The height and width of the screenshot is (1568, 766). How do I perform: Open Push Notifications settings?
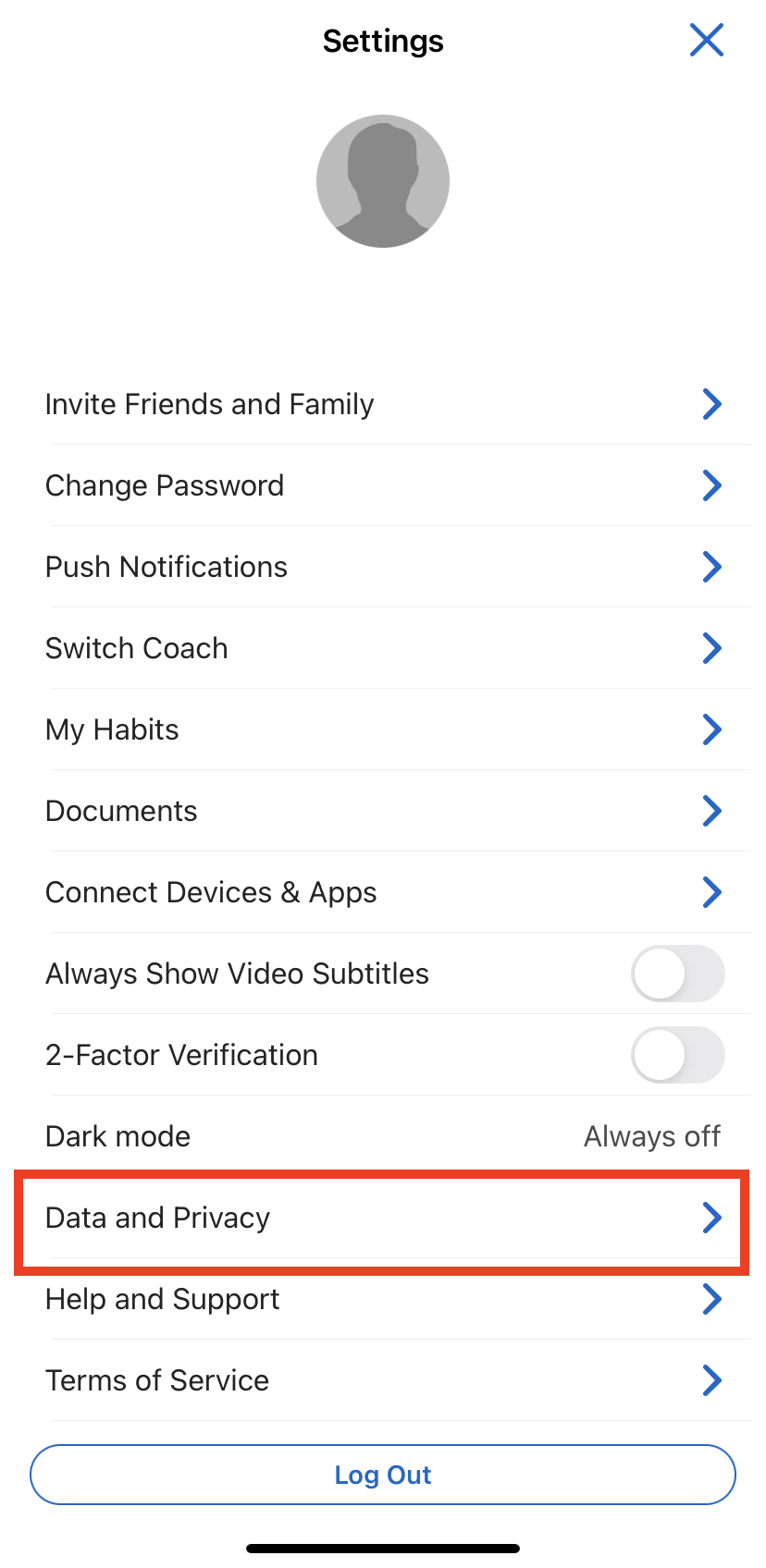pyautogui.click(x=383, y=567)
